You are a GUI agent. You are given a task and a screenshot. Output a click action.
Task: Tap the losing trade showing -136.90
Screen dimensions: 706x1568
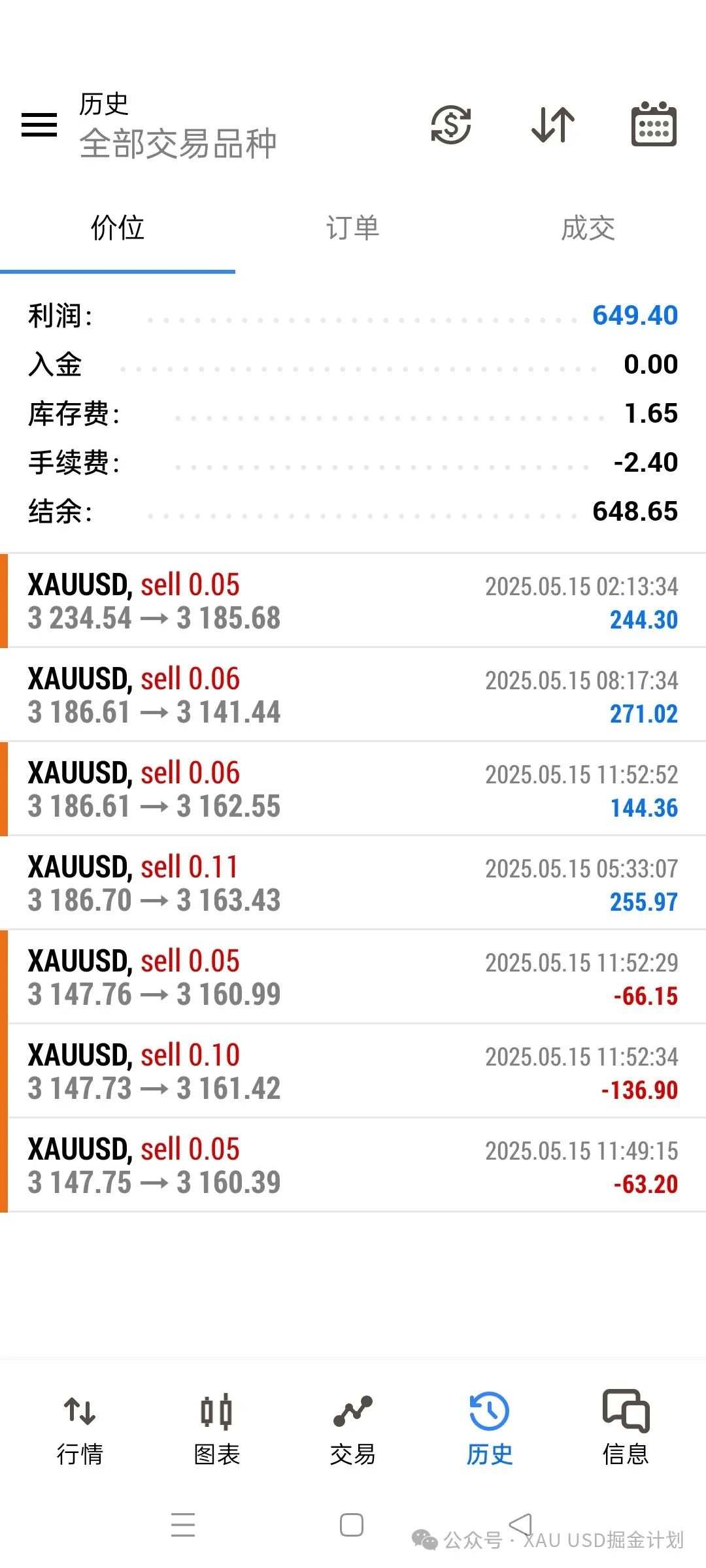pyautogui.click(x=353, y=1070)
